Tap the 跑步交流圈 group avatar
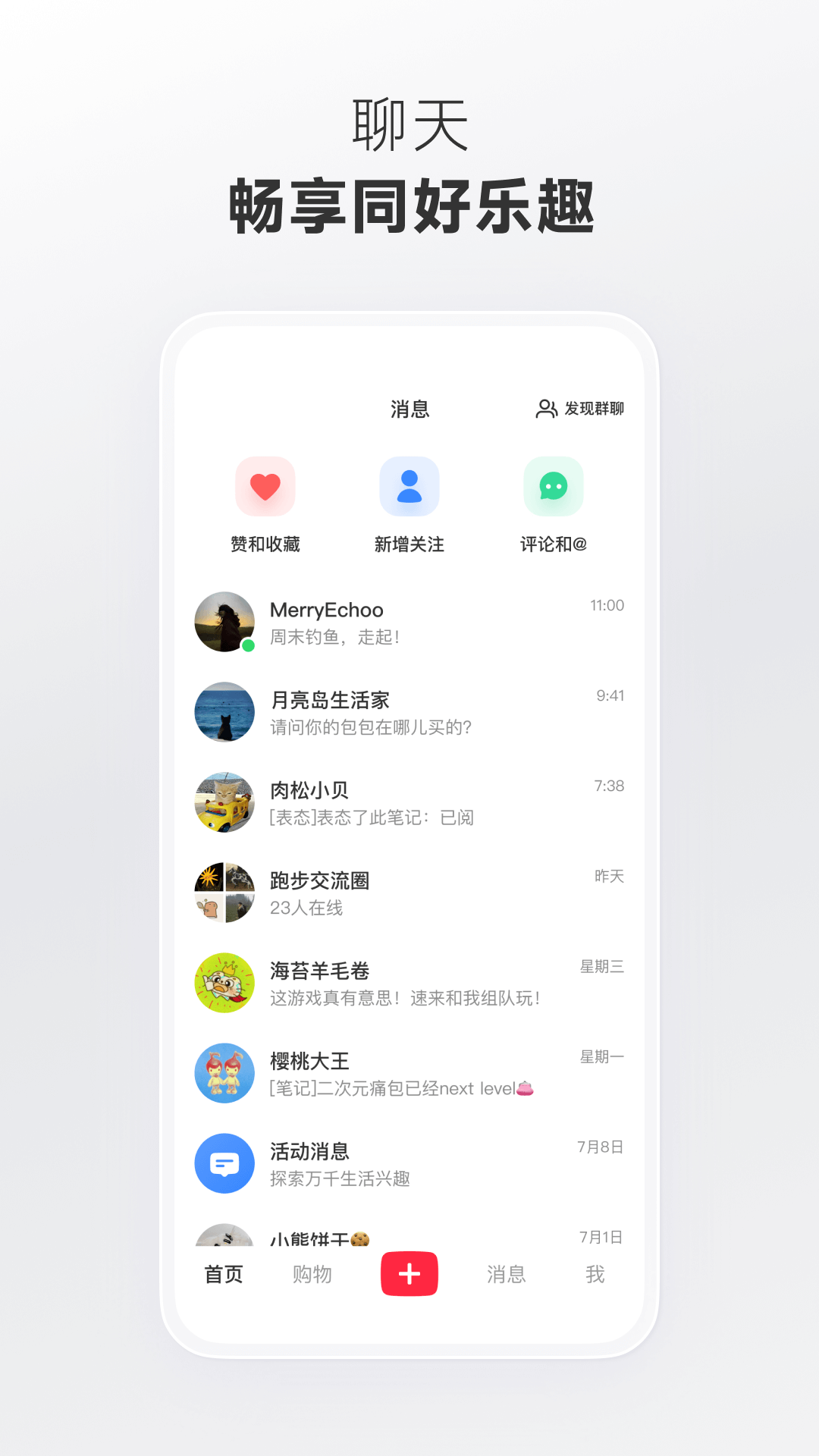The image size is (819, 1456). click(224, 893)
